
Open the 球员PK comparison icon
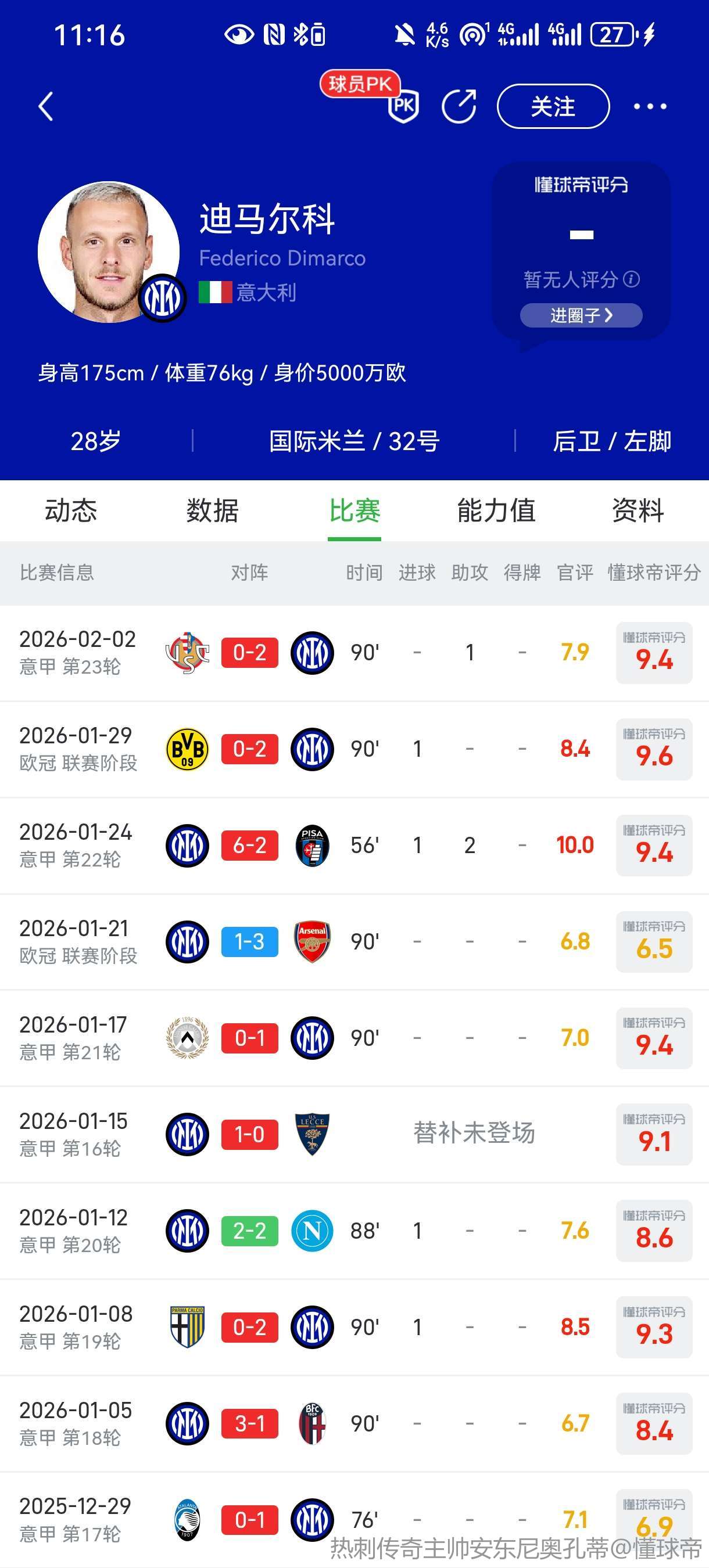pyautogui.click(x=403, y=105)
